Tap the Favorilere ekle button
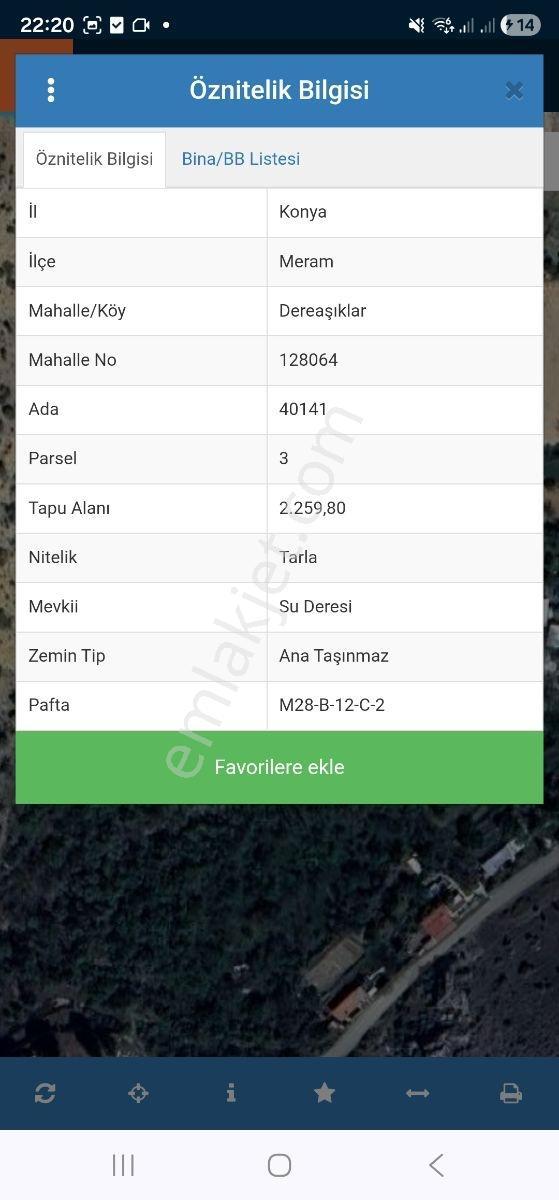The height and width of the screenshot is (1200, 559). click(279, 767)
